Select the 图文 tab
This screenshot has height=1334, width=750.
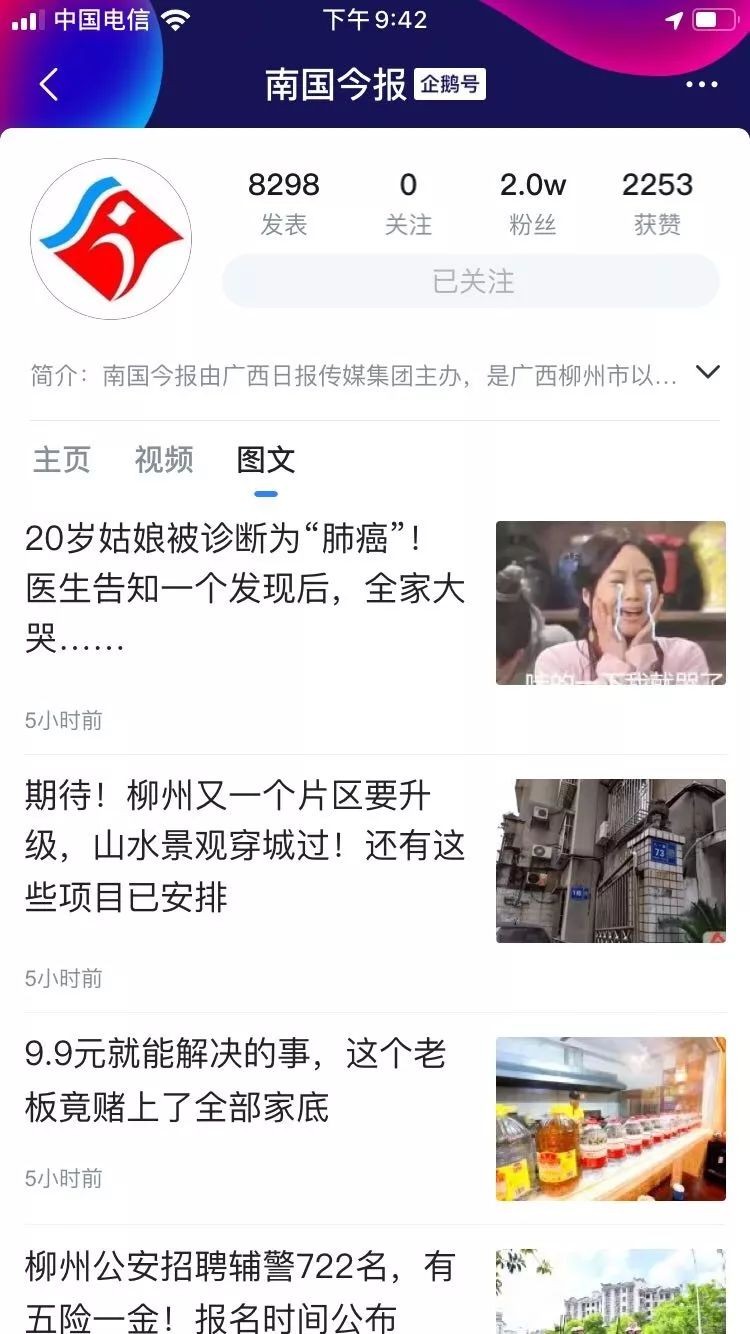[x=266, y=459]
